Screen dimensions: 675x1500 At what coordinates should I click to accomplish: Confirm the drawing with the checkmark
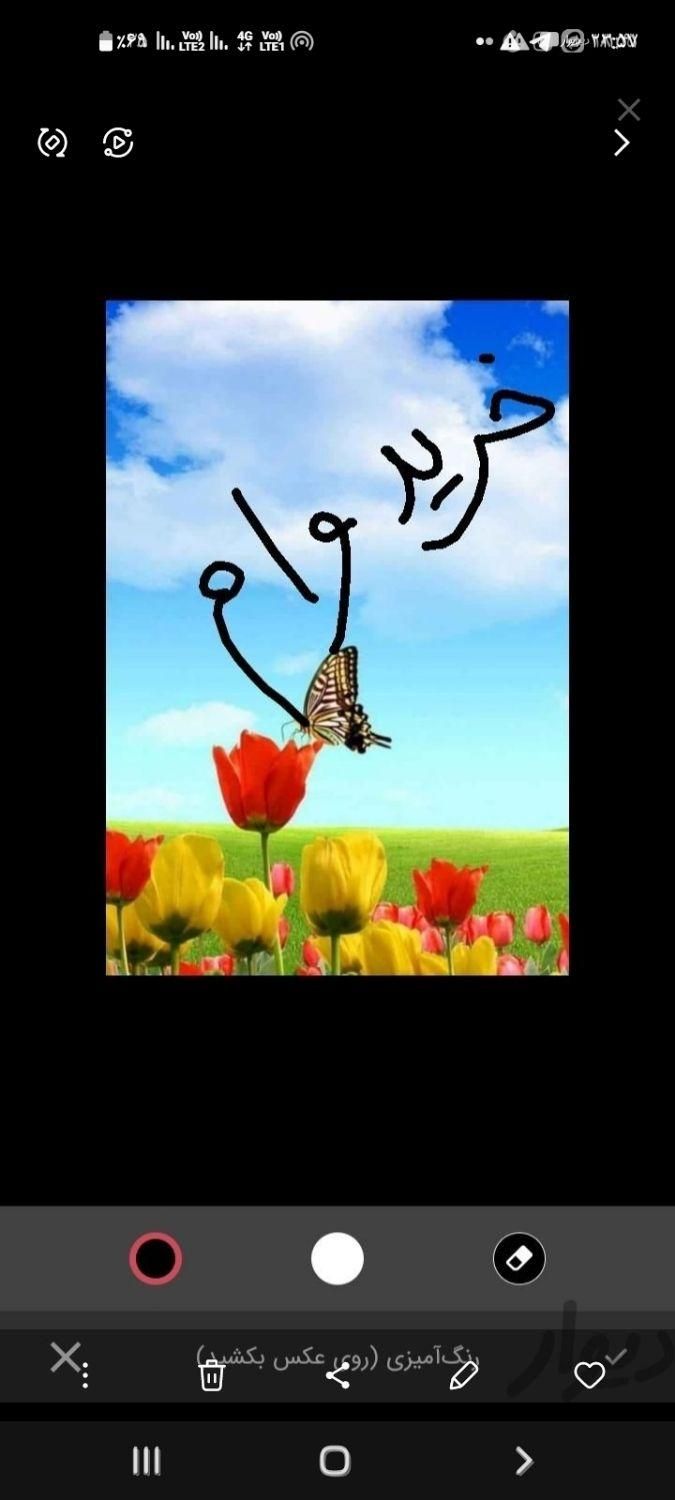616,1356
